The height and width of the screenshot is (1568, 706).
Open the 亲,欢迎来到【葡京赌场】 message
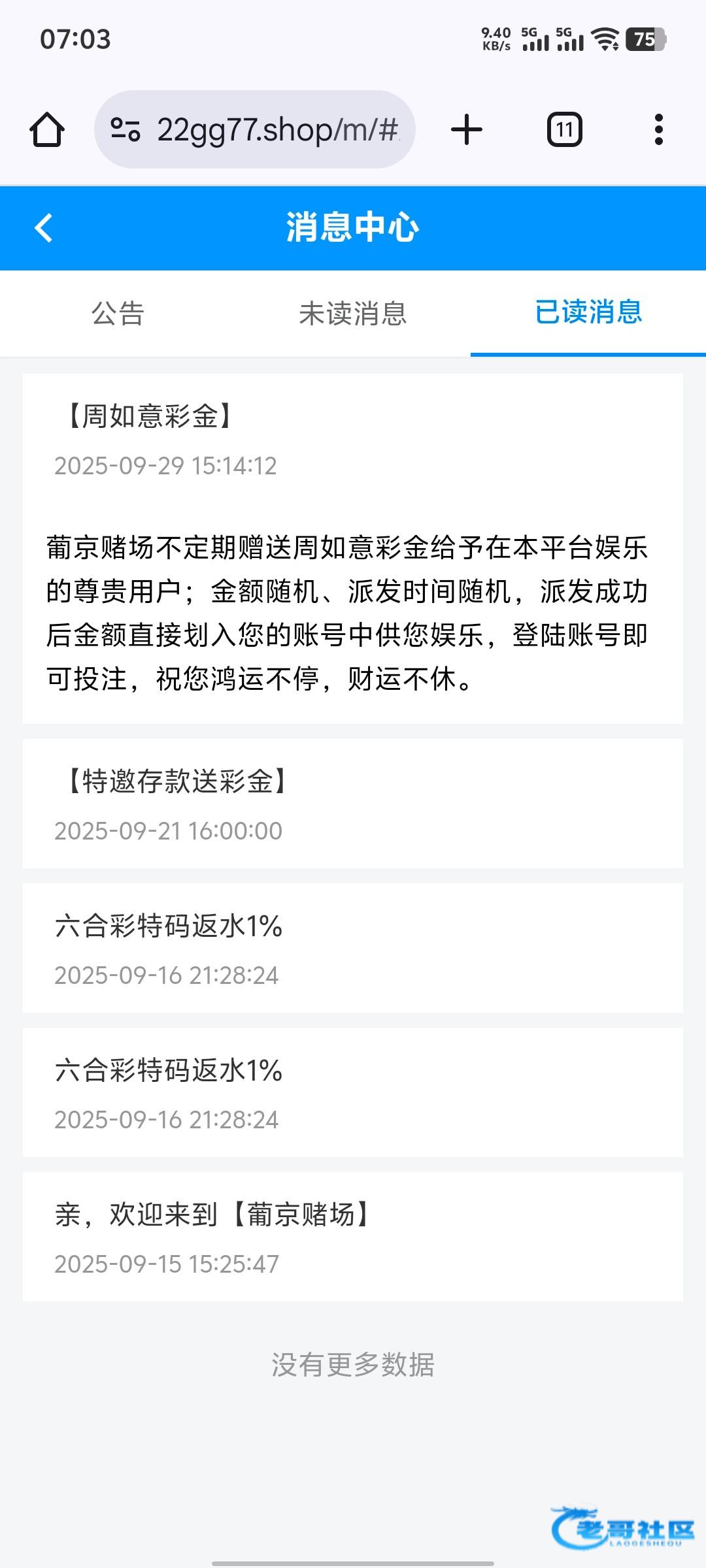pos(353,1236)
